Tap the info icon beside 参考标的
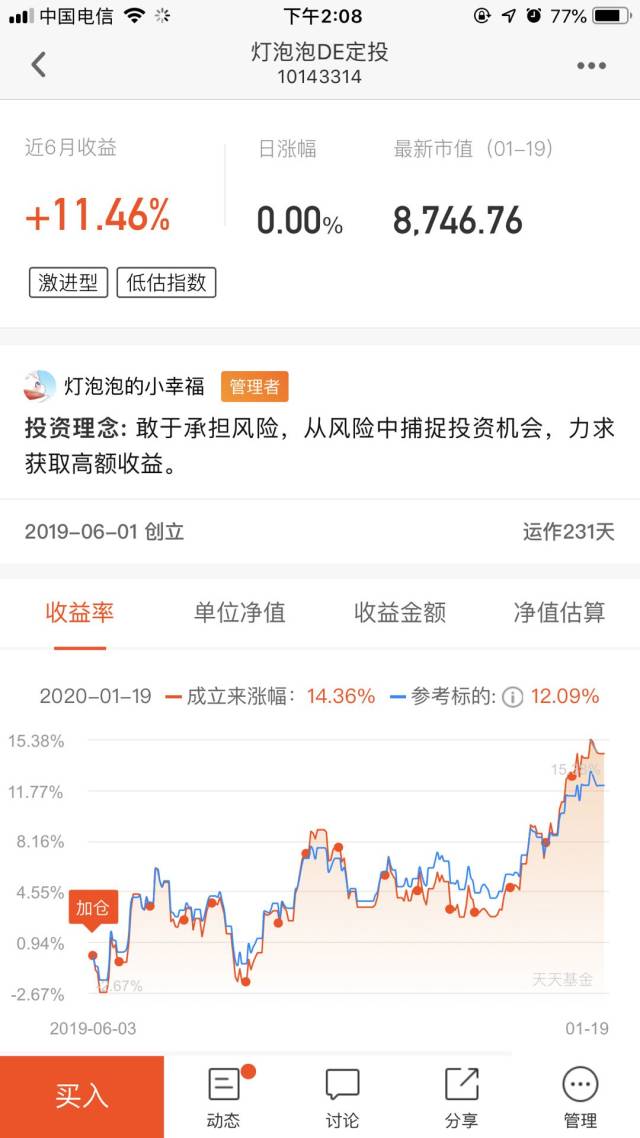Image resolution: width=640 pixels, height=1138 pixels. [x=512, y=697]
